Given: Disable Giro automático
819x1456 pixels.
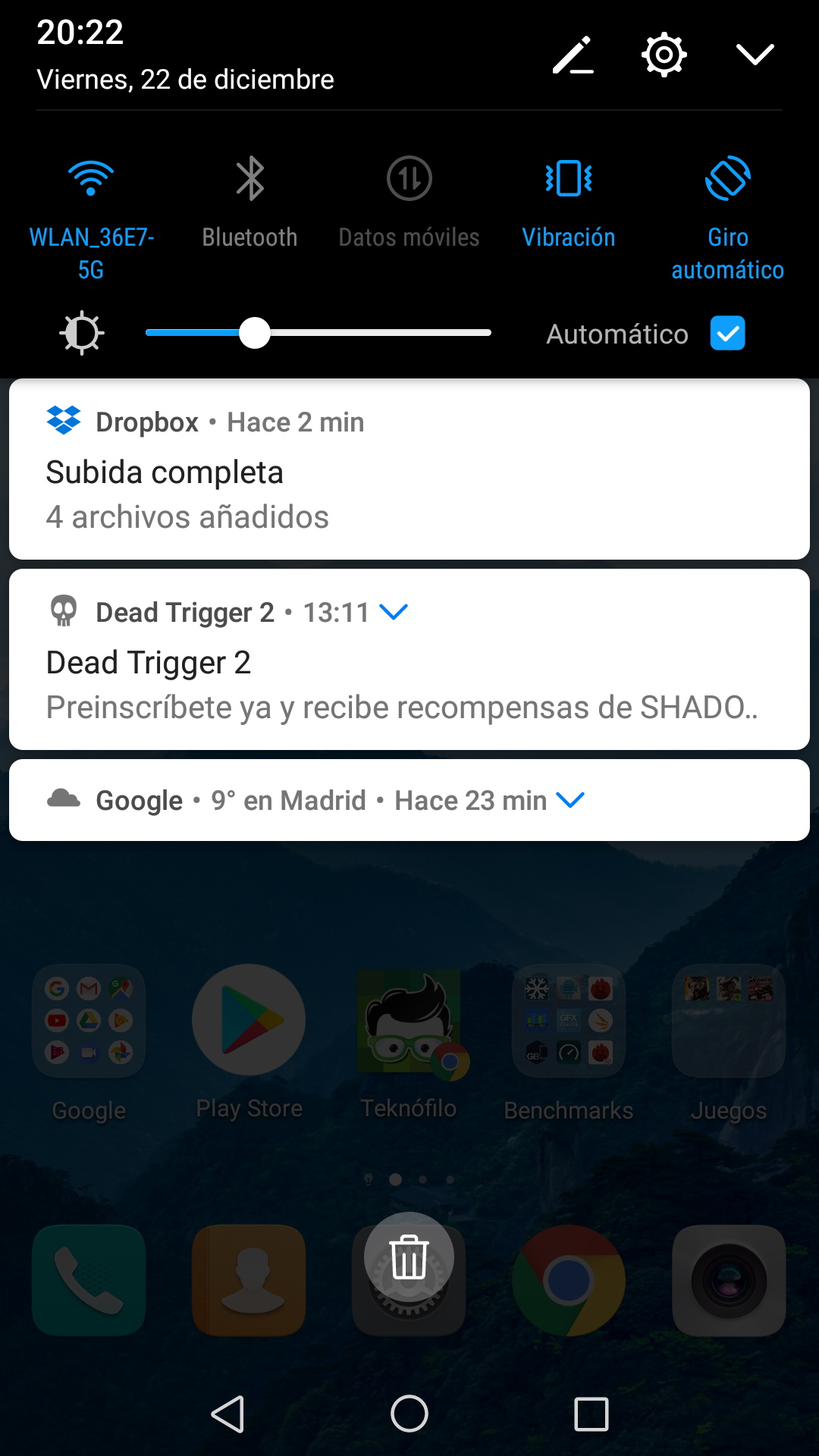Looking at the screenshot, I should coord(728,179).
